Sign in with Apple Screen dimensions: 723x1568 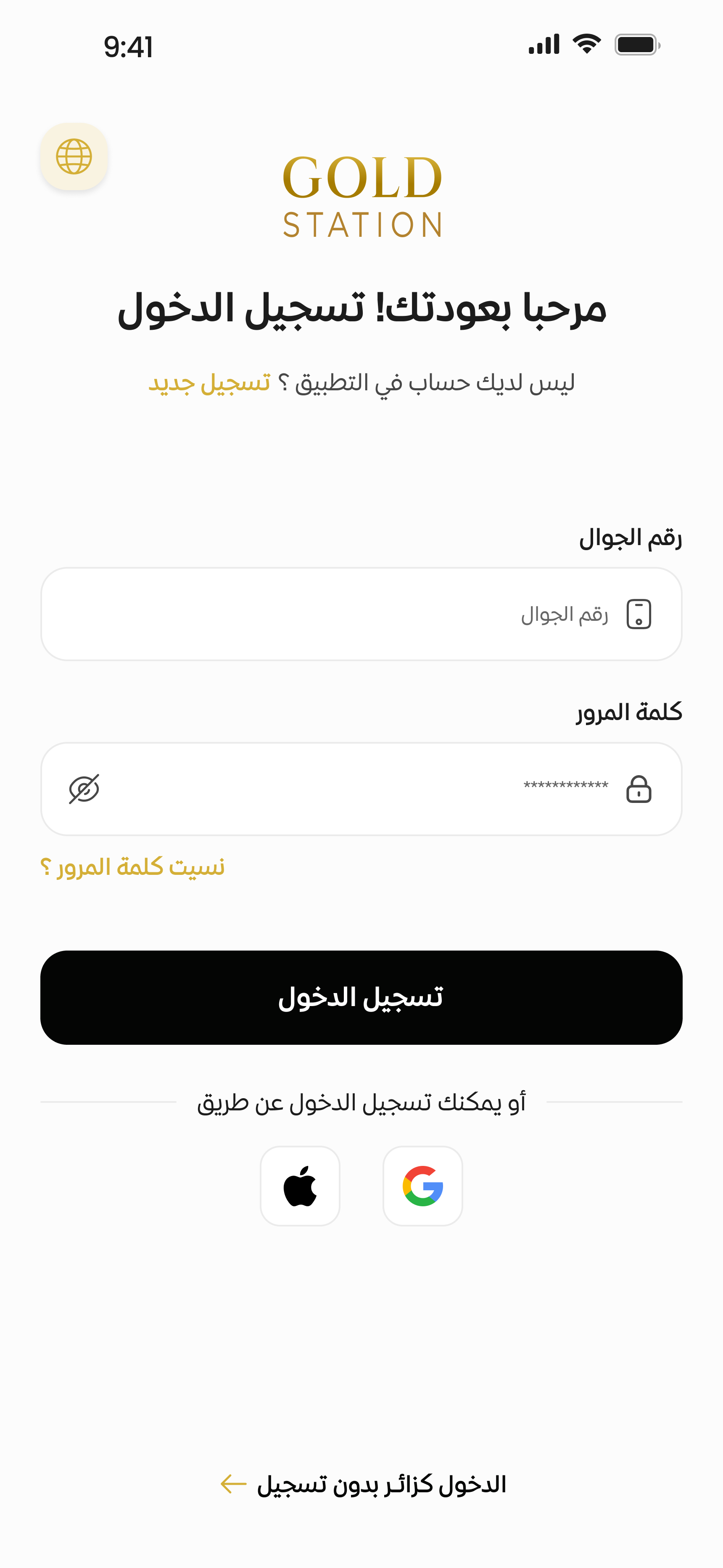click(x=300, y=1186)
